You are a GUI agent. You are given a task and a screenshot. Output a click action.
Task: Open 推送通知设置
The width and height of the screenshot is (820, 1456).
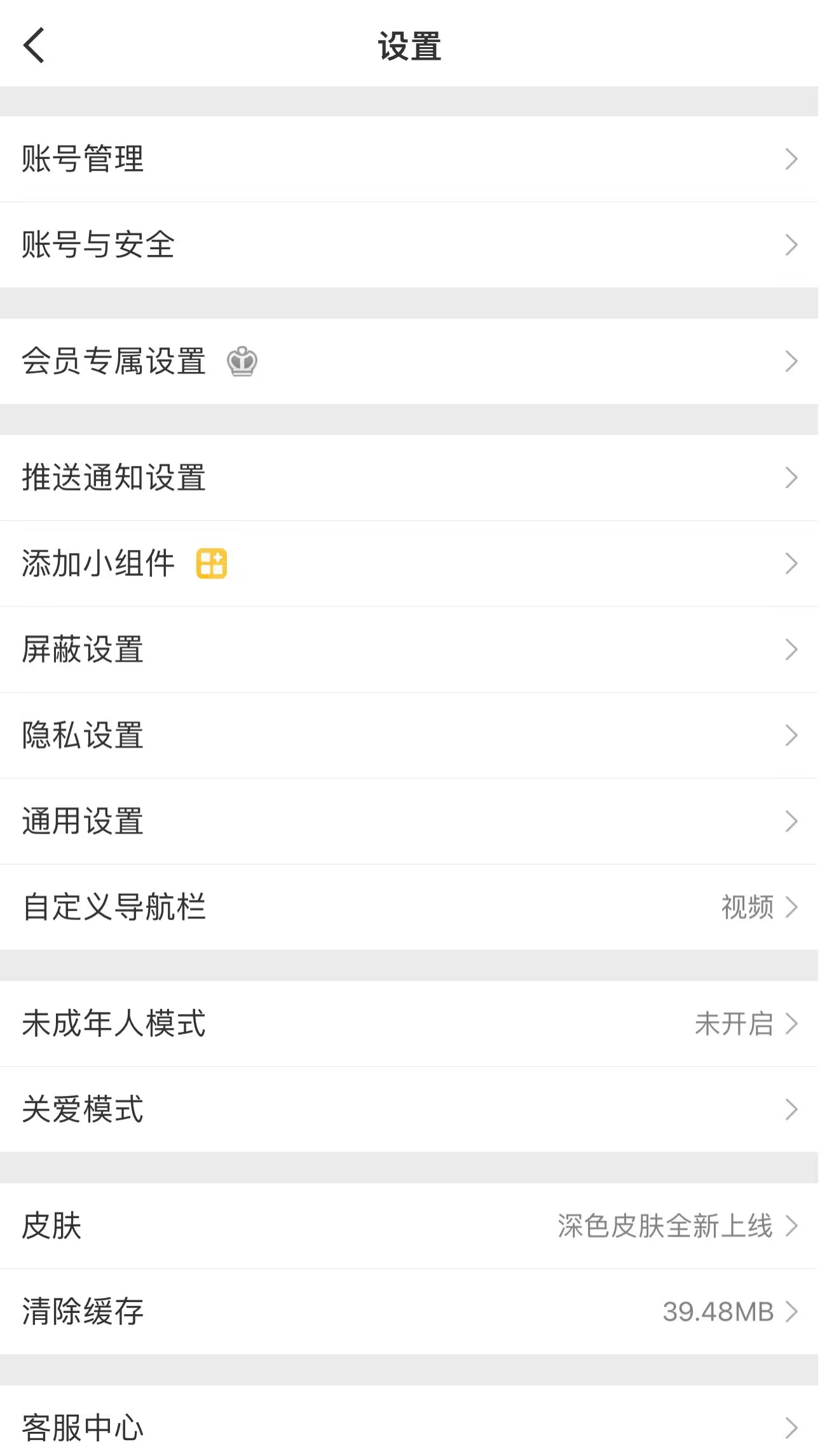coord(409,477)
